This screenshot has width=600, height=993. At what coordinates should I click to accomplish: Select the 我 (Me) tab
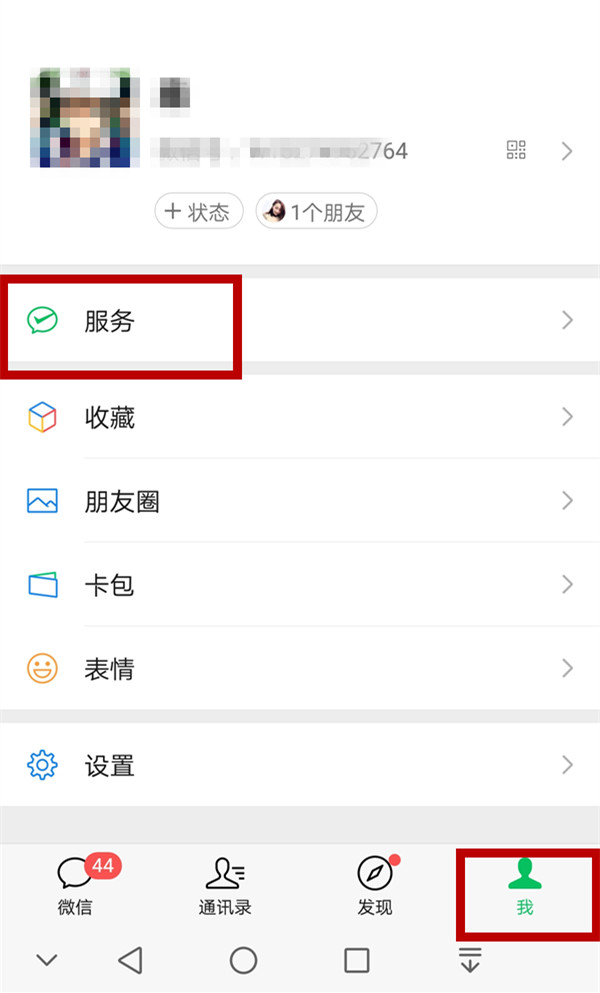[x=525, y=886]
